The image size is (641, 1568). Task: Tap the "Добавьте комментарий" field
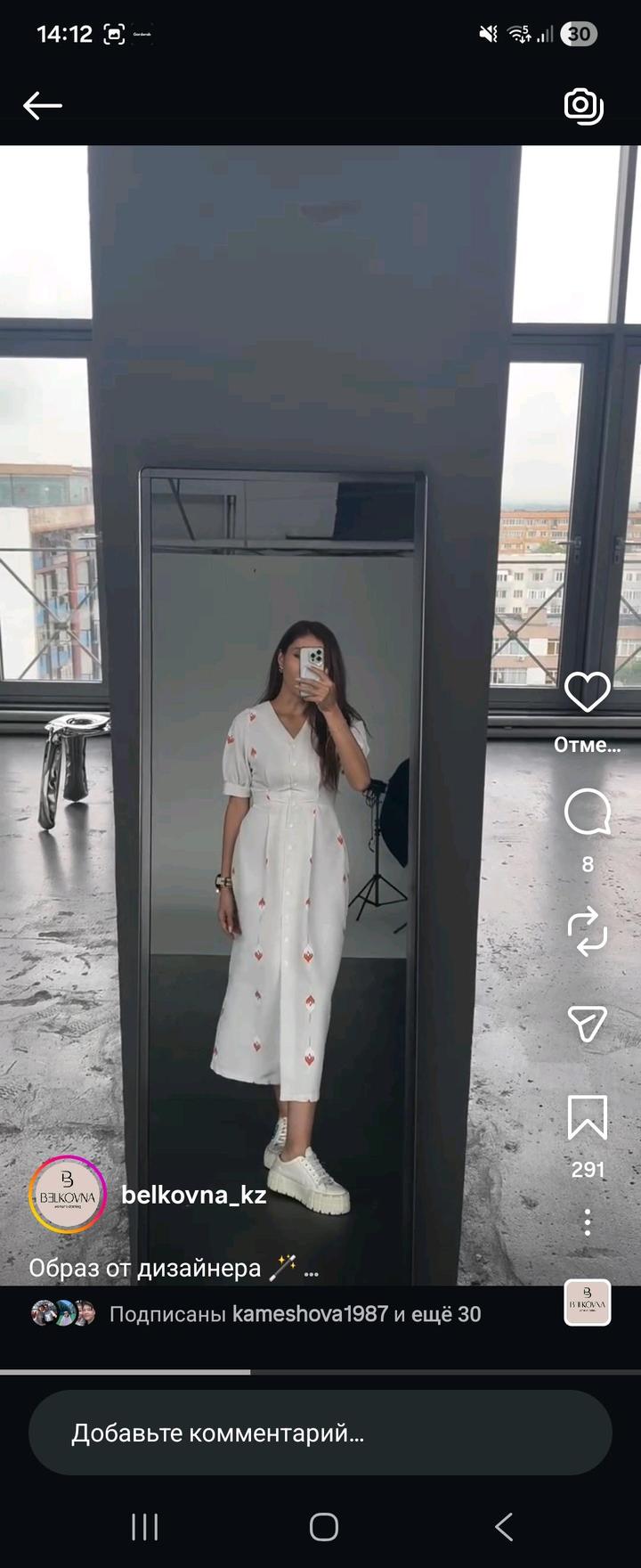coord(320,1433)
